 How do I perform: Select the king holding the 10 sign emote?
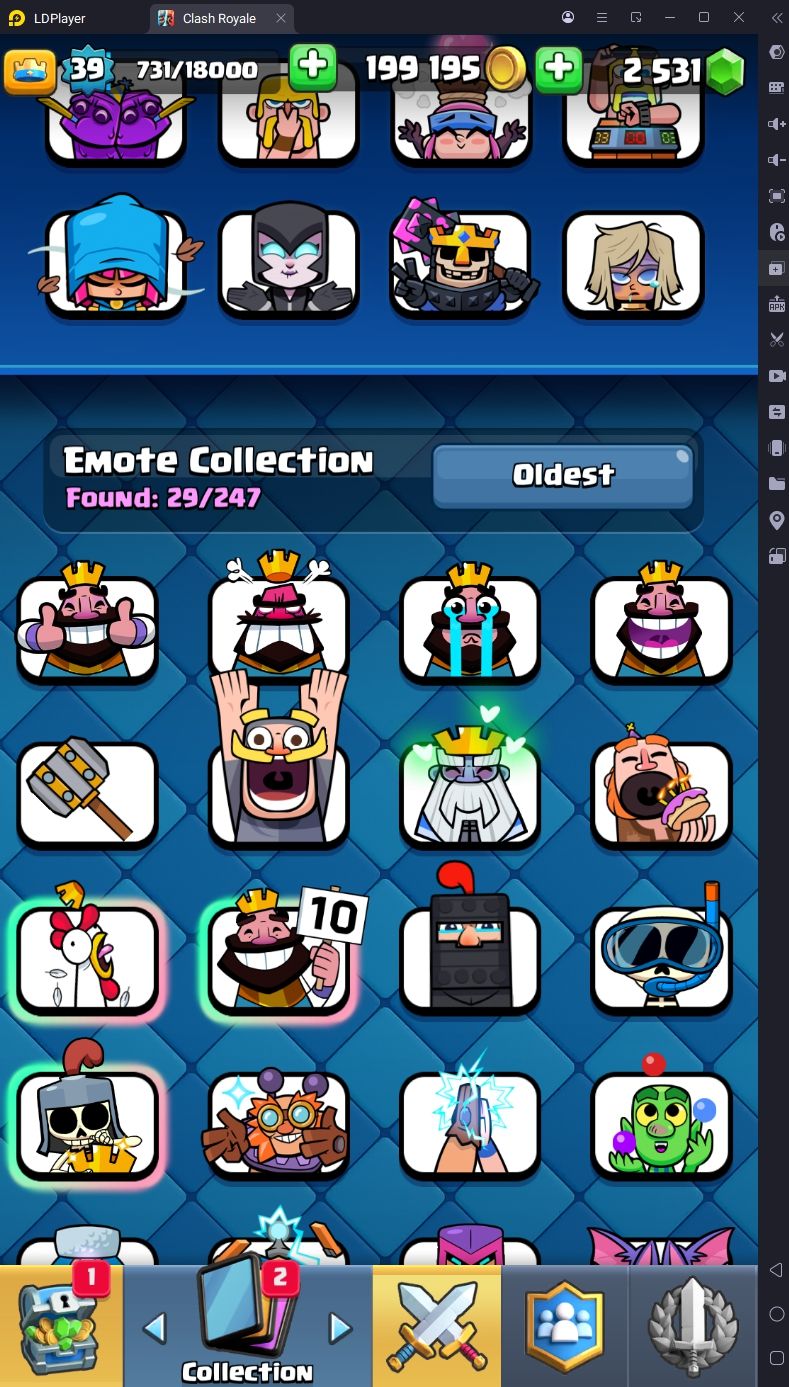[280, 955]
